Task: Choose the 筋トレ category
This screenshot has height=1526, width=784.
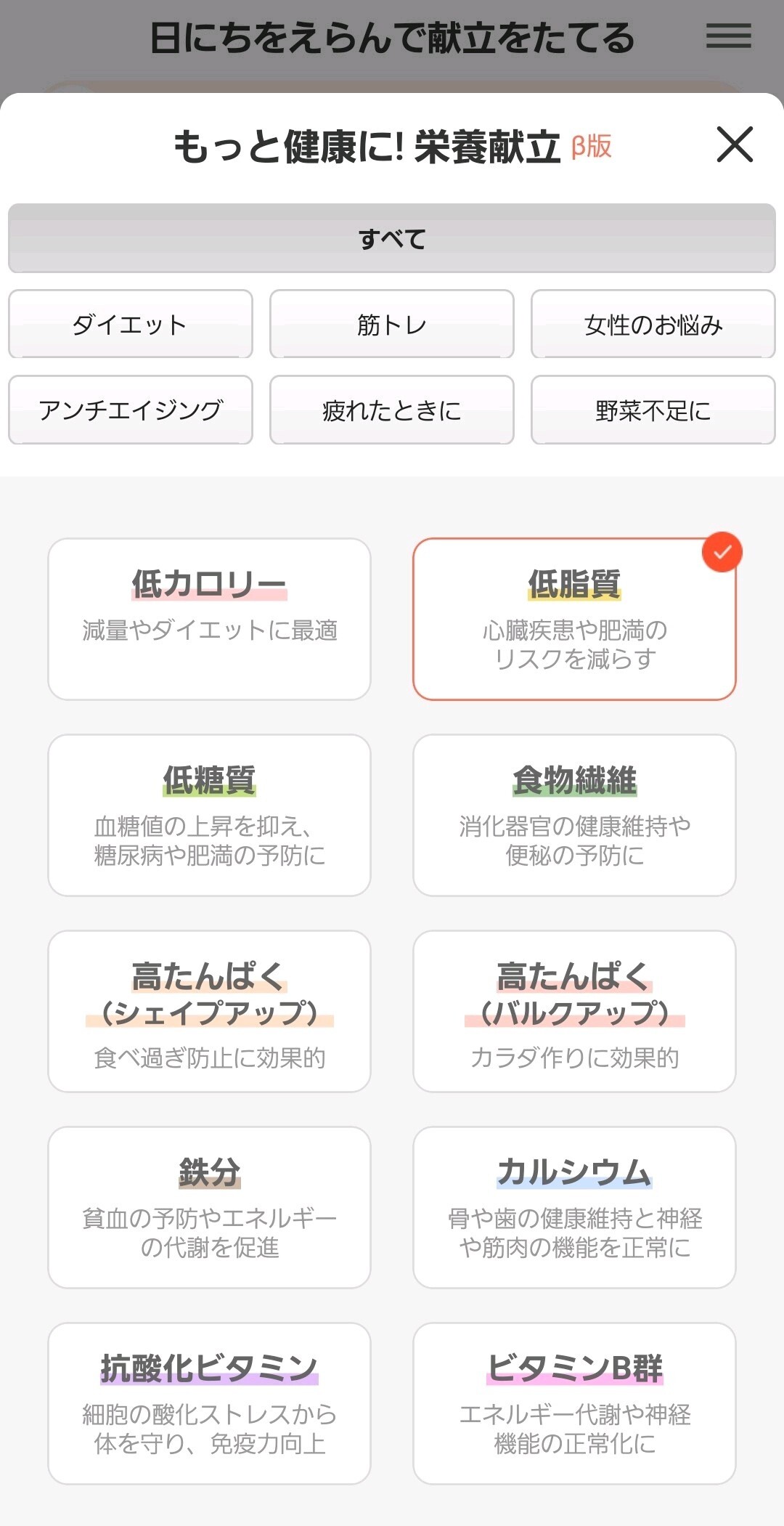Action: coord(392,324)
